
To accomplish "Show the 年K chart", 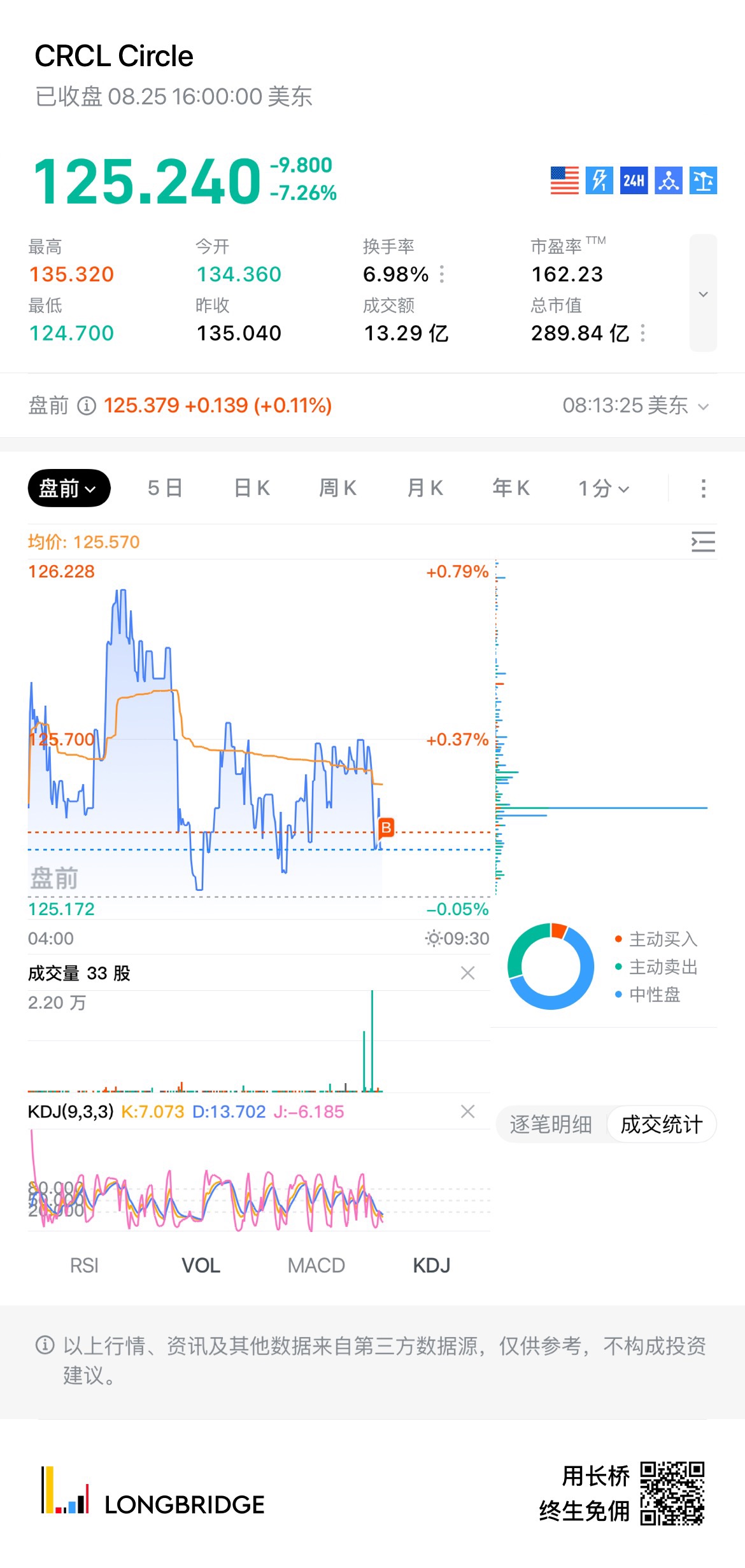I will 511,488.
